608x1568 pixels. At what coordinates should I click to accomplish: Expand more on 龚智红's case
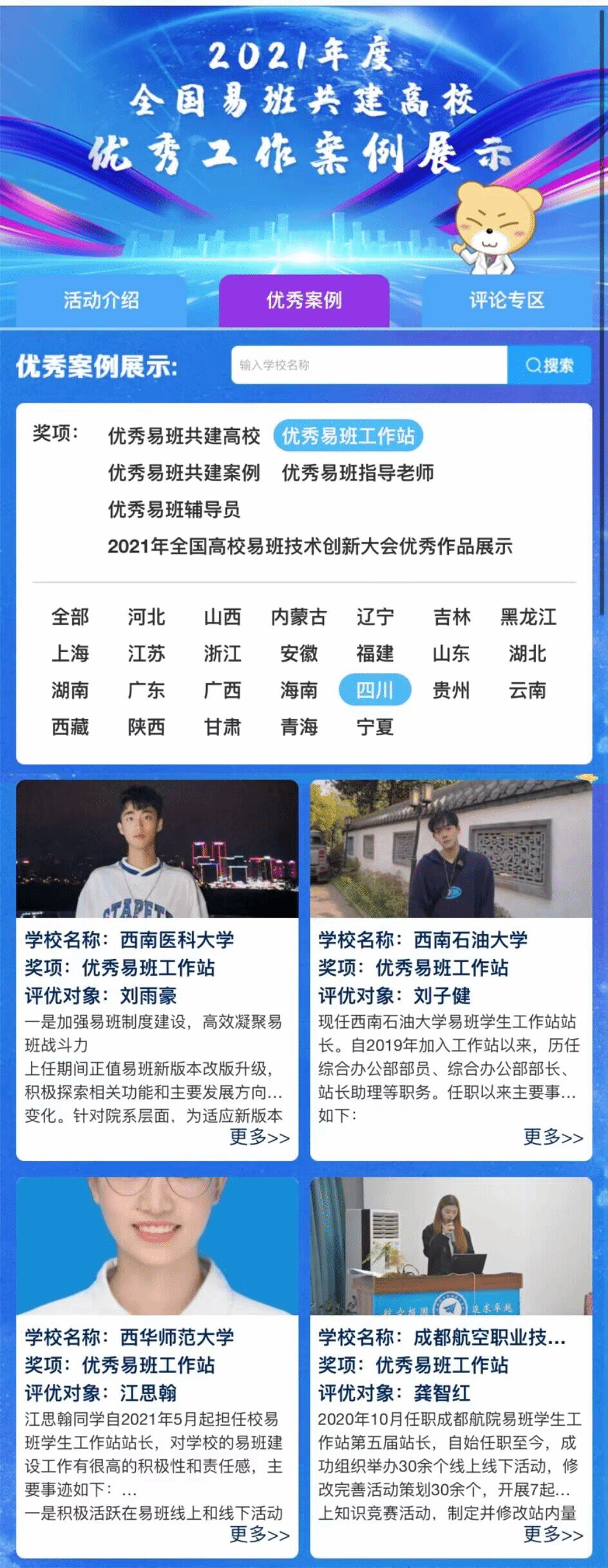point(553,1534)
